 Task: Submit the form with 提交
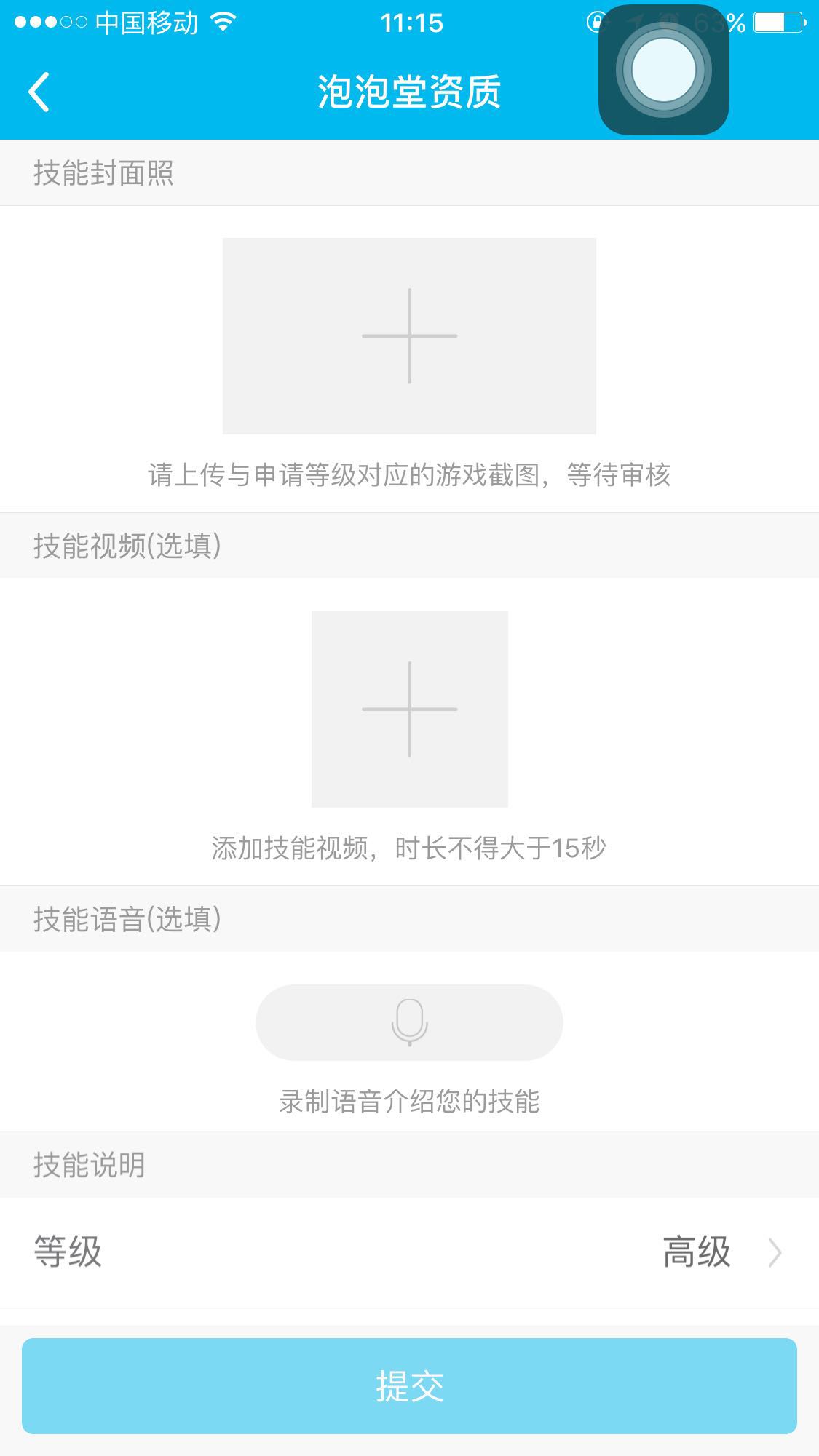409,1386
